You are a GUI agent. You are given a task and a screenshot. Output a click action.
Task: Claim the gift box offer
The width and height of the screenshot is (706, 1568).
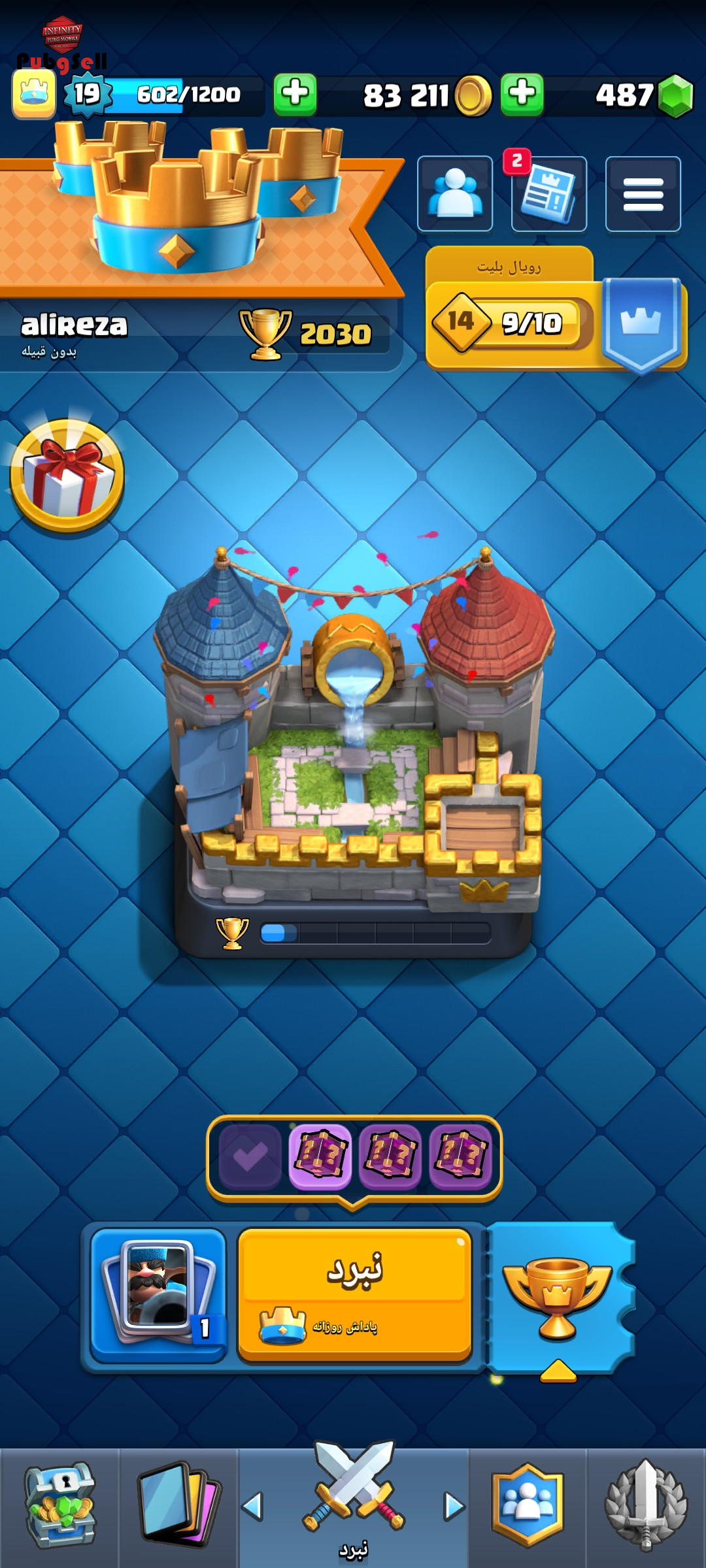[x=67, y=476]
